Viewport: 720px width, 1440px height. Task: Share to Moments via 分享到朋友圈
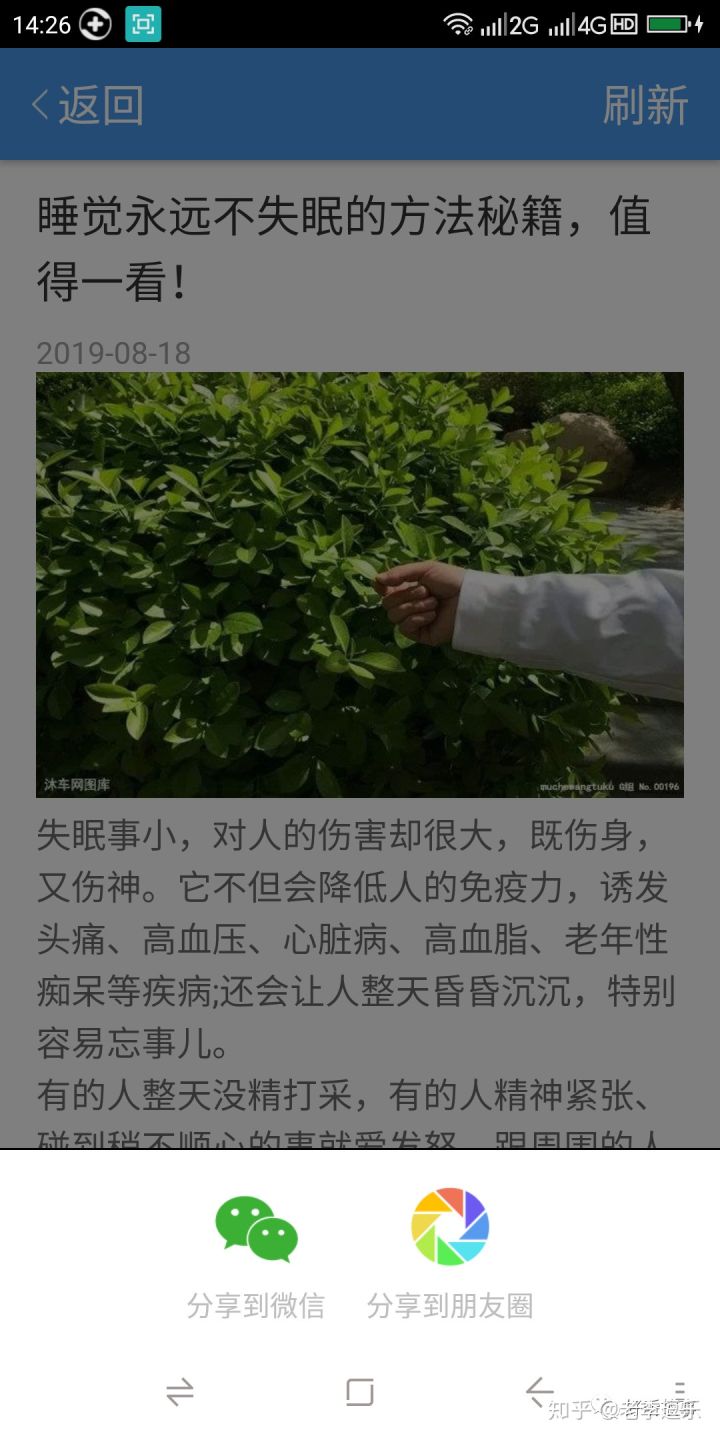pos(450,1257)
